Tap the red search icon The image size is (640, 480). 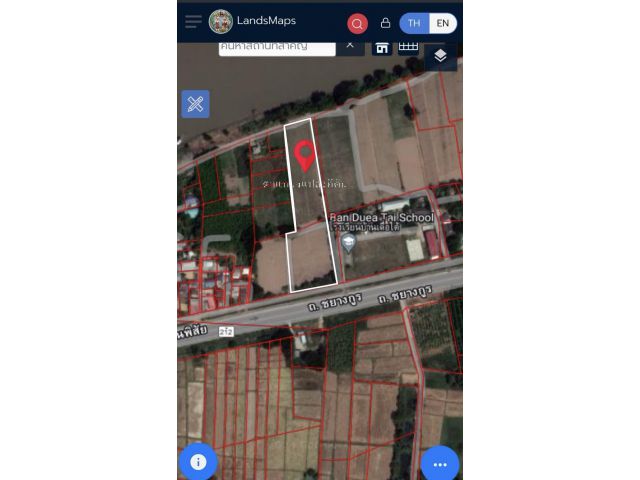click(x=357, y=23)
